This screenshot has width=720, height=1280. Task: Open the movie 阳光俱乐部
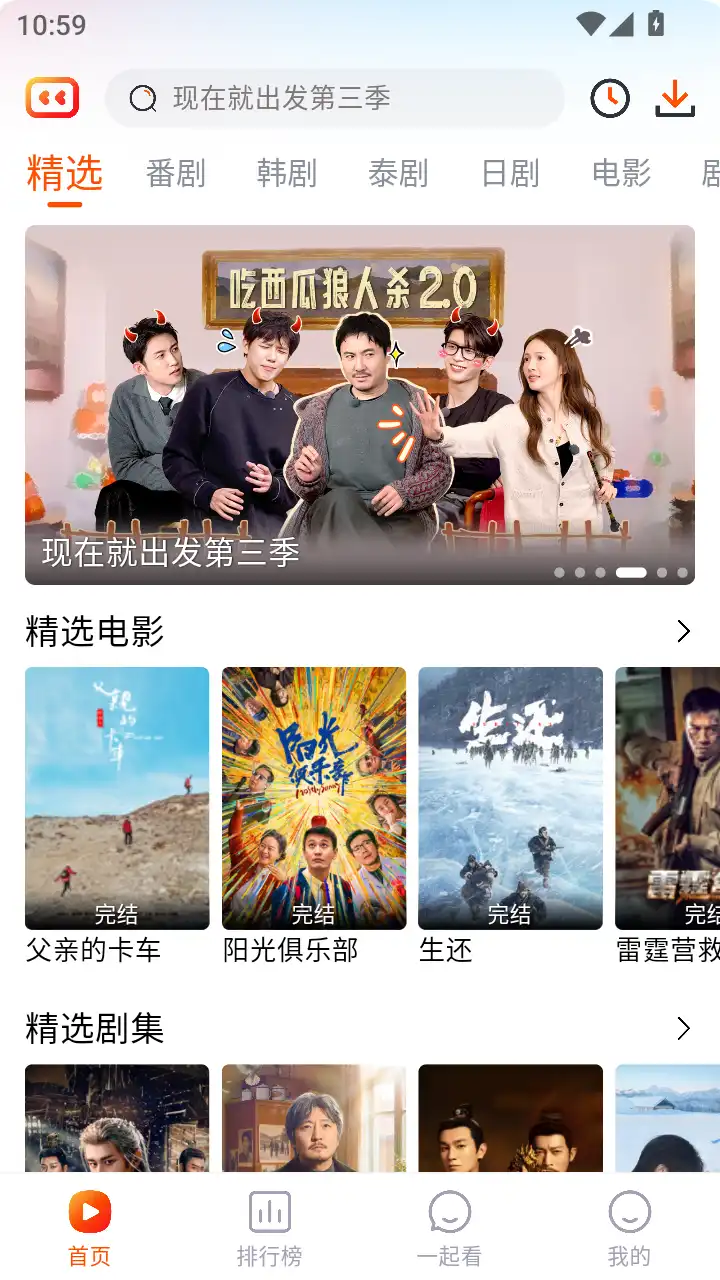tap(313, 797)
